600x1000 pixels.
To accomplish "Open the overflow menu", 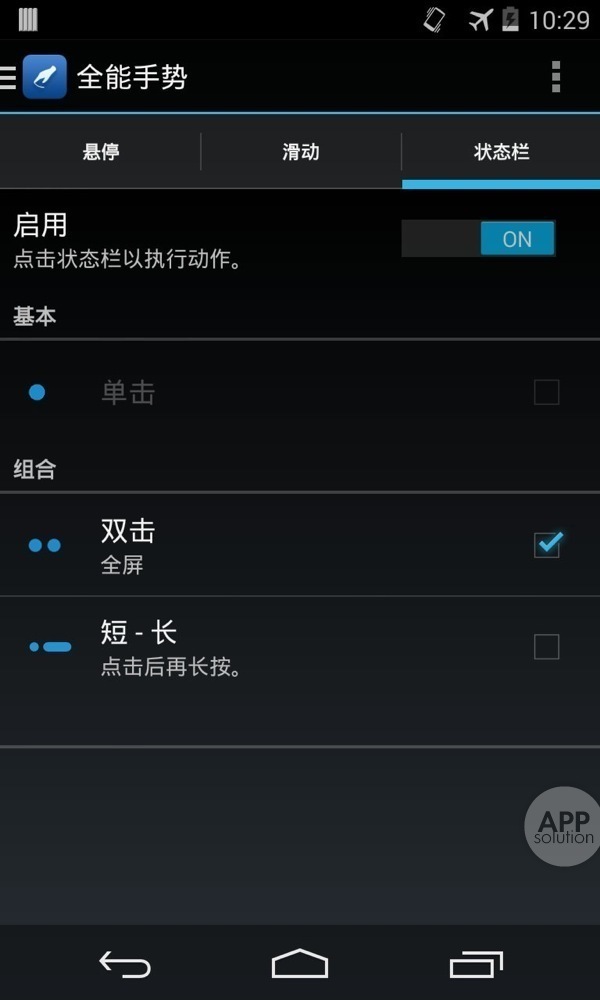I will [556, 77].
